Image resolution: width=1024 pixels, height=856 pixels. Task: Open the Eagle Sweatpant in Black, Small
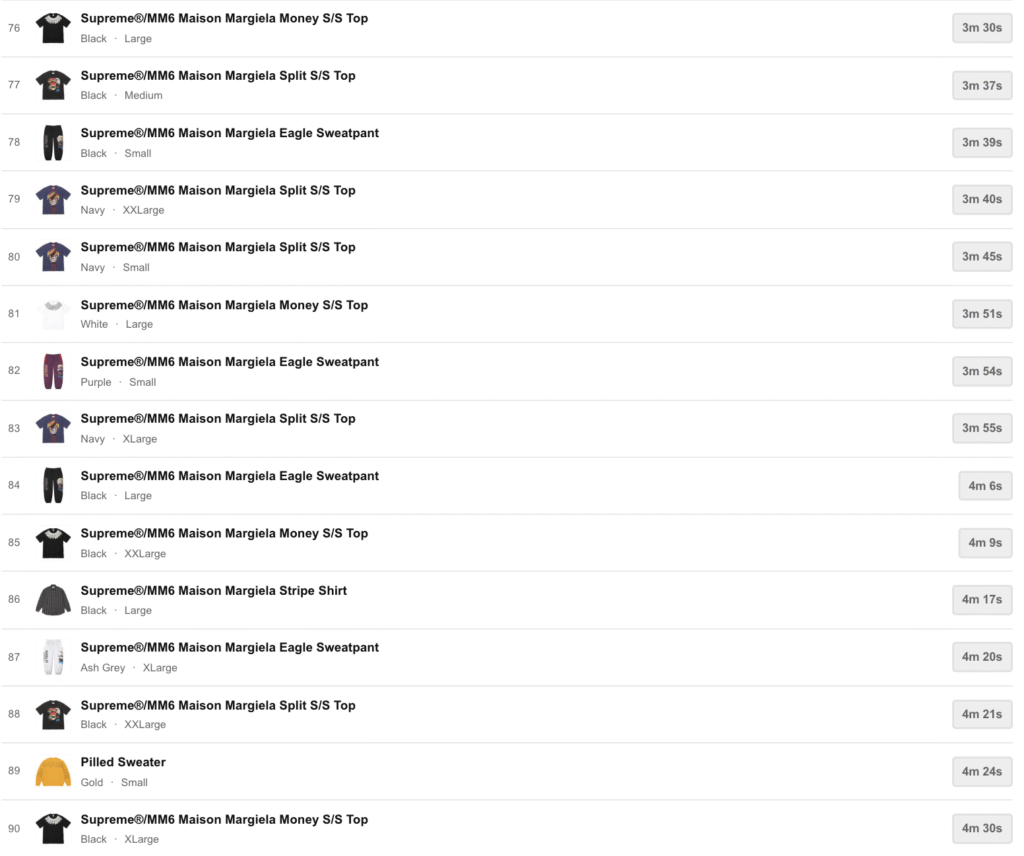[x=229, y=133]
